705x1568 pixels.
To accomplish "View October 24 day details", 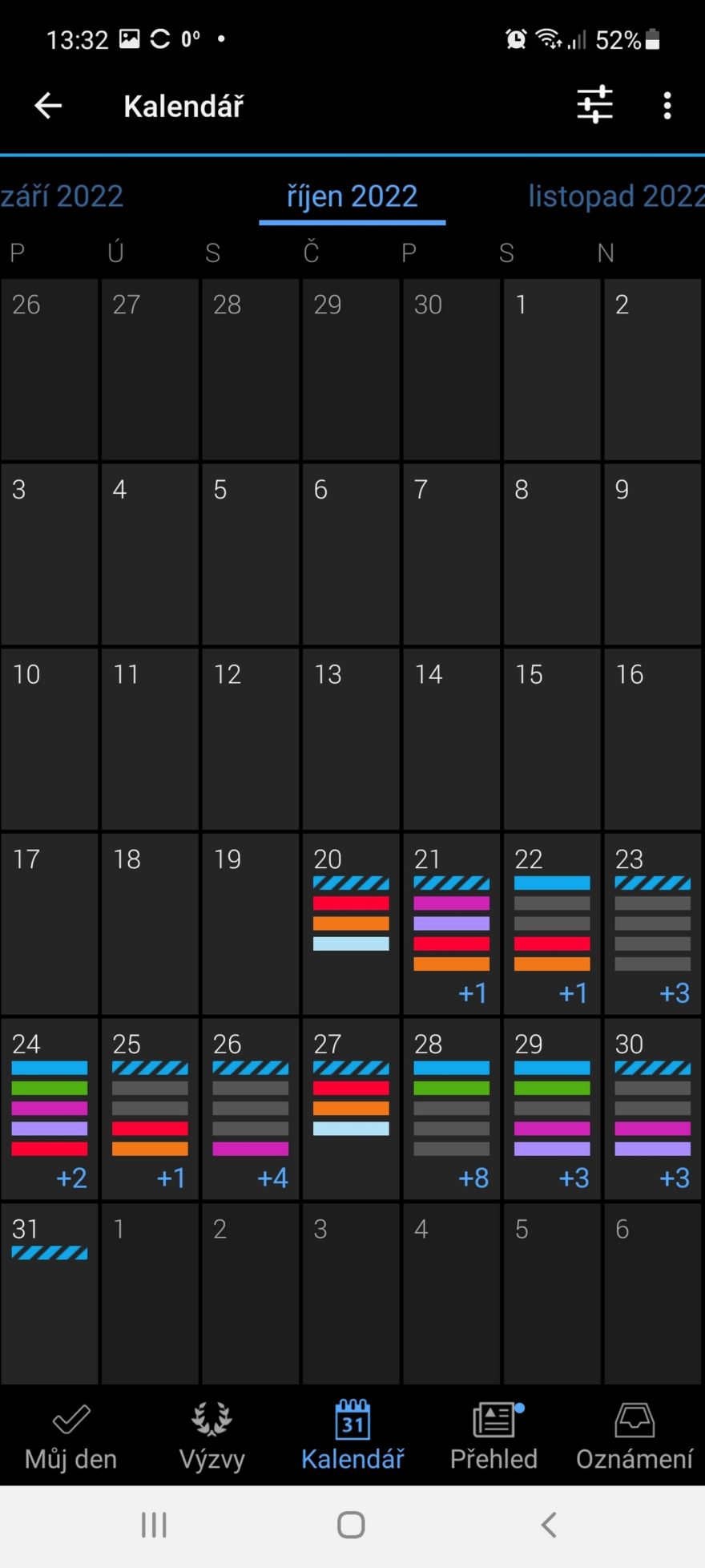I will [x=50, y=1109].
